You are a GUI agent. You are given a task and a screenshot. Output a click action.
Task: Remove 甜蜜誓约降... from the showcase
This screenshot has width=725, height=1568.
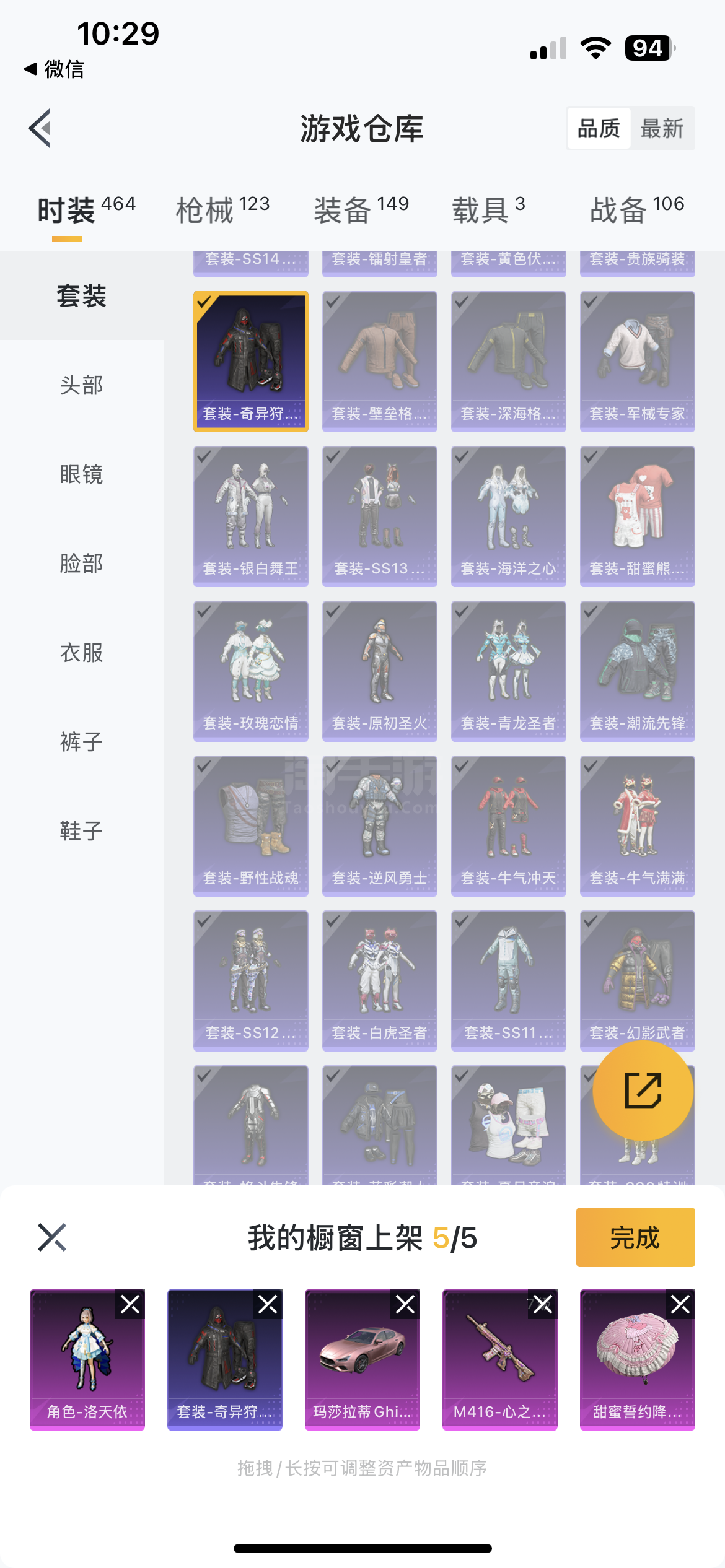coord(680,1304)
